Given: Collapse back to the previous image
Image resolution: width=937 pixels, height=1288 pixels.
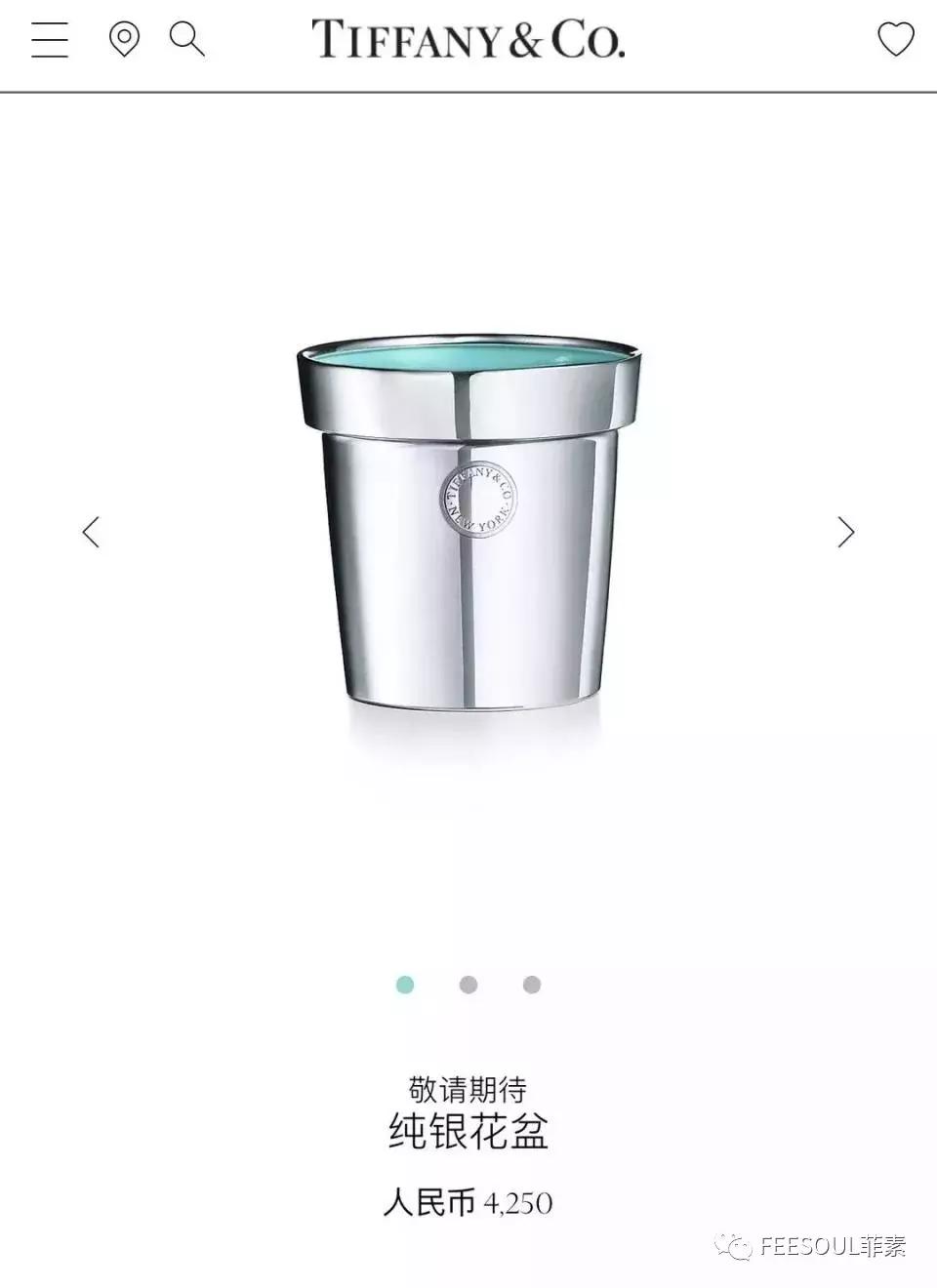Looking at the screenshot, I should click(91, 533).
